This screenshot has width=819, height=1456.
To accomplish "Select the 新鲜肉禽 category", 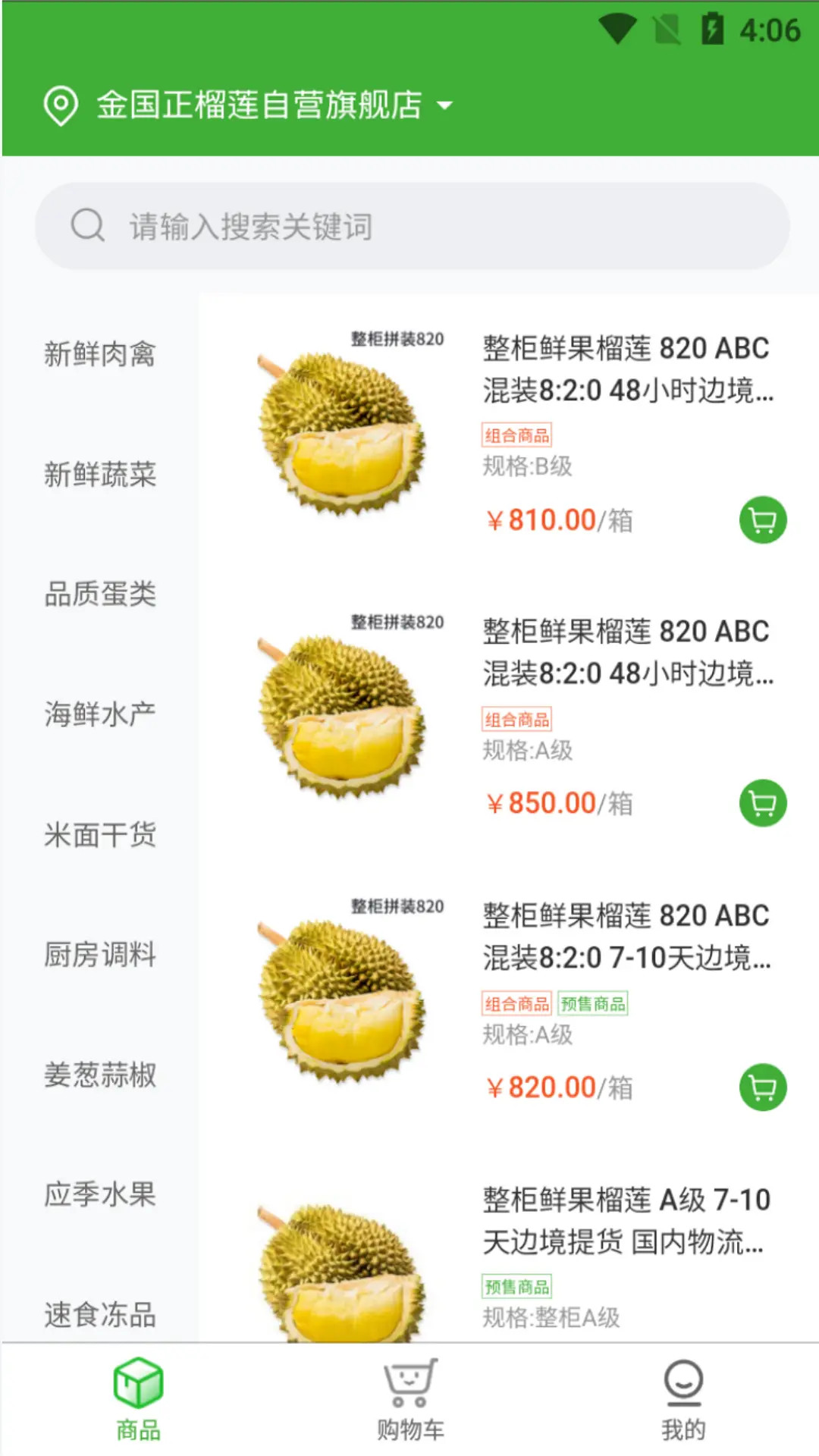I will (100, 354).
